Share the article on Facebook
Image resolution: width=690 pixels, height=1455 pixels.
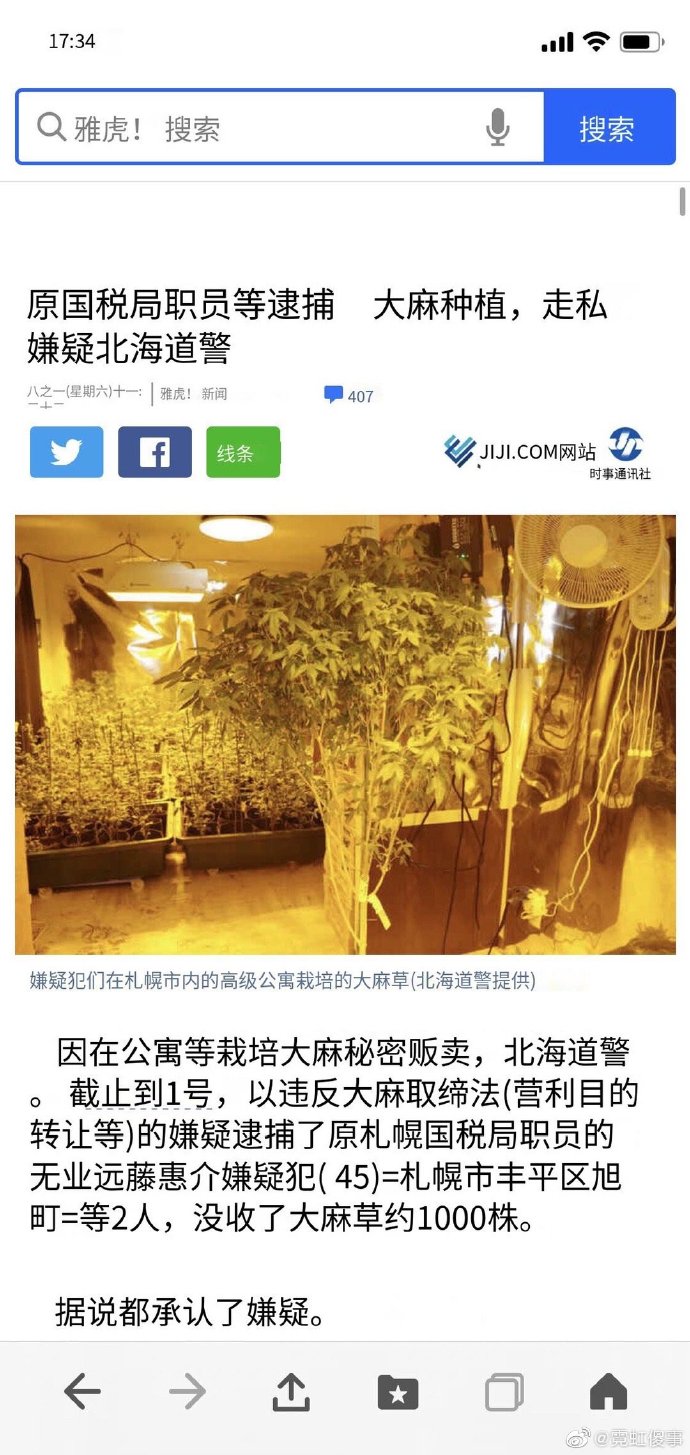pos(154,452)
